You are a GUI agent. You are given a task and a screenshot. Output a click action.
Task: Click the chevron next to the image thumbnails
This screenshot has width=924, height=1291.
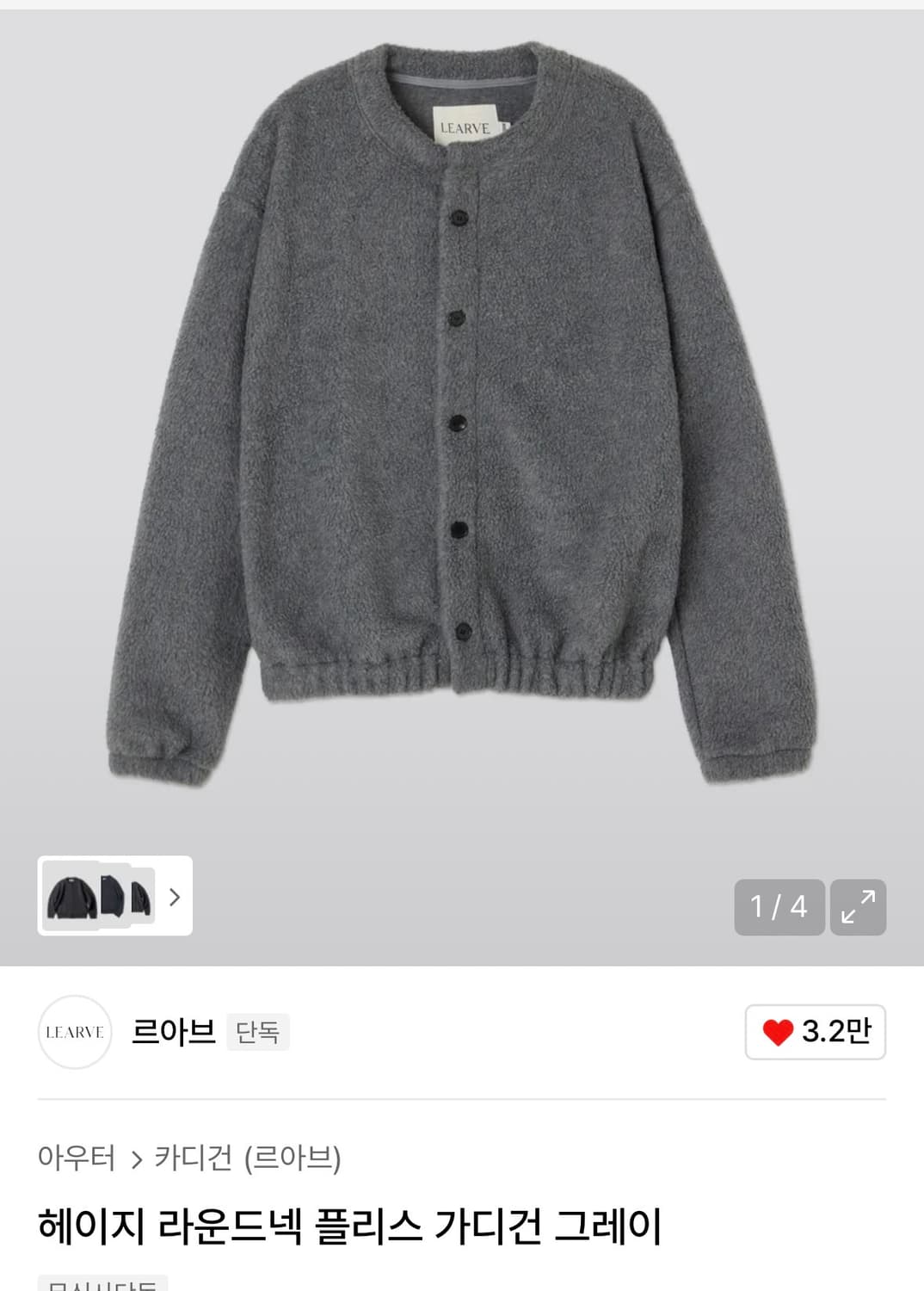176,899
